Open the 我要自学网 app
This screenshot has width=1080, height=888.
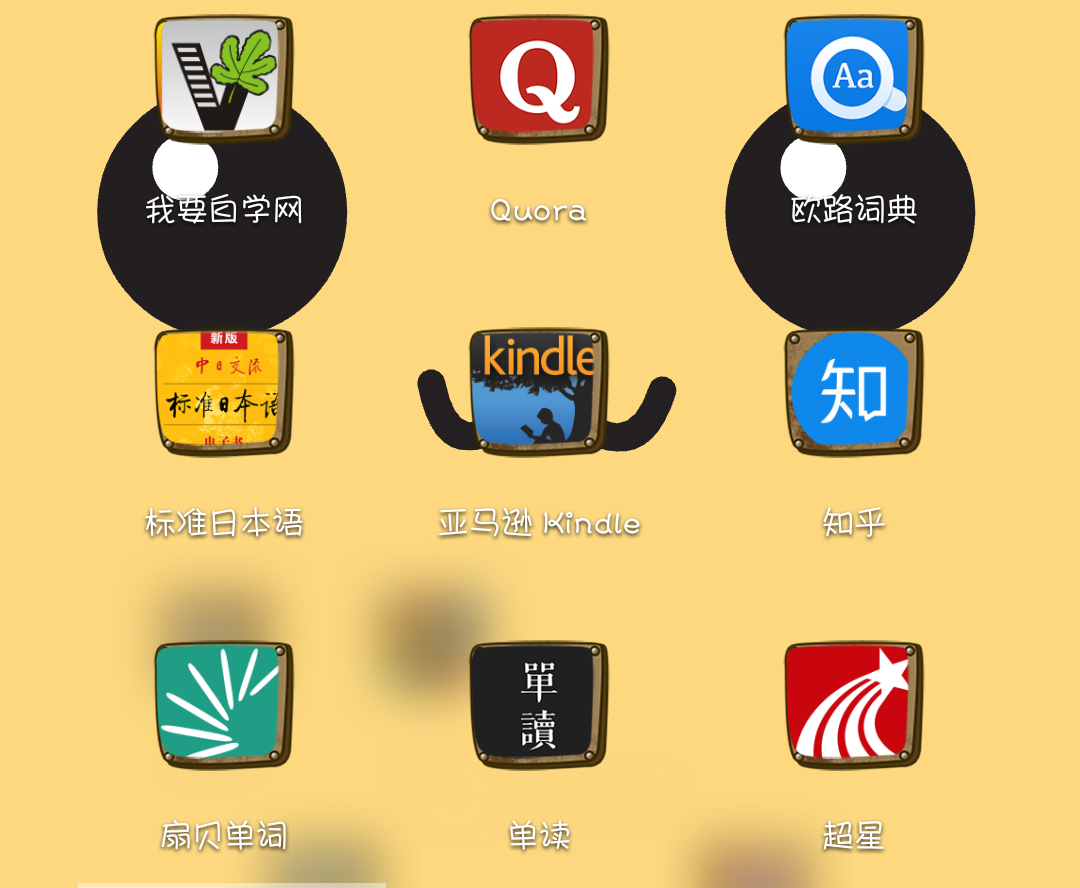pos(224,77)
